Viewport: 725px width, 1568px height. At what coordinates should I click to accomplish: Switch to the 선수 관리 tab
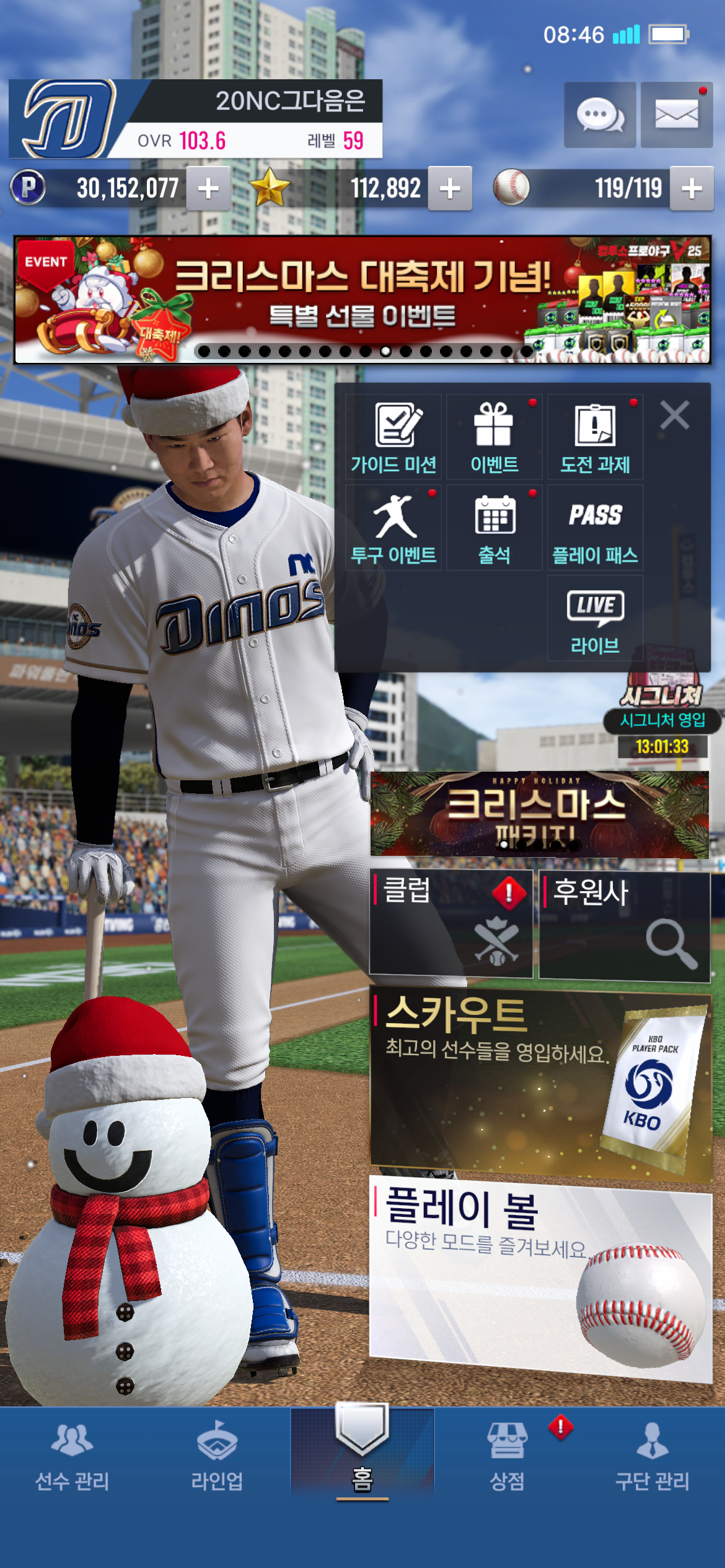coord(72,1457)
